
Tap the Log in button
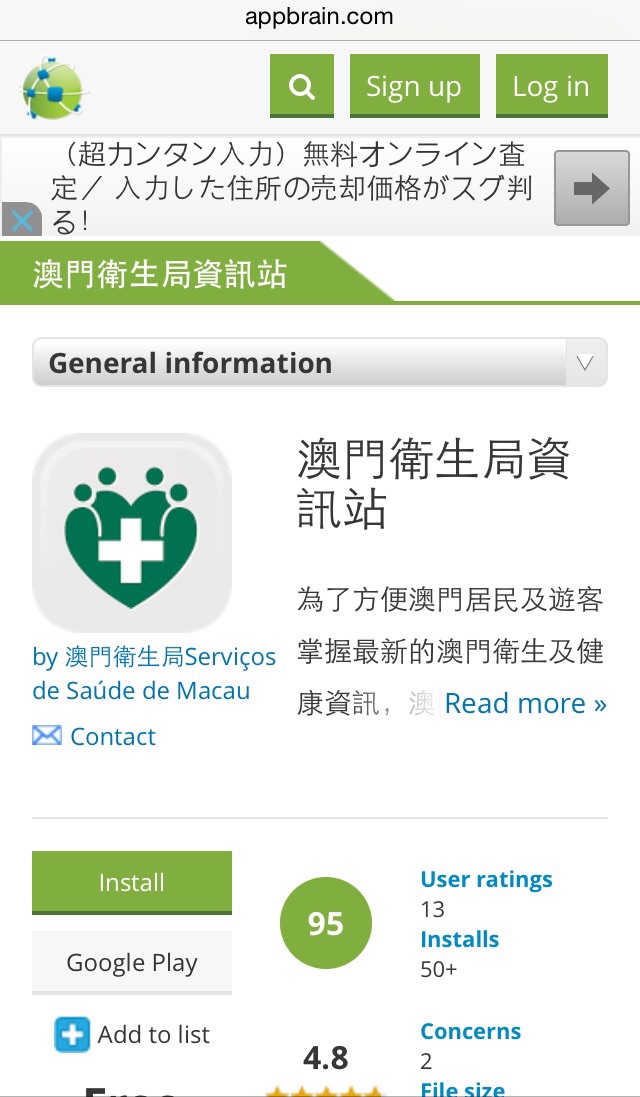551,86
